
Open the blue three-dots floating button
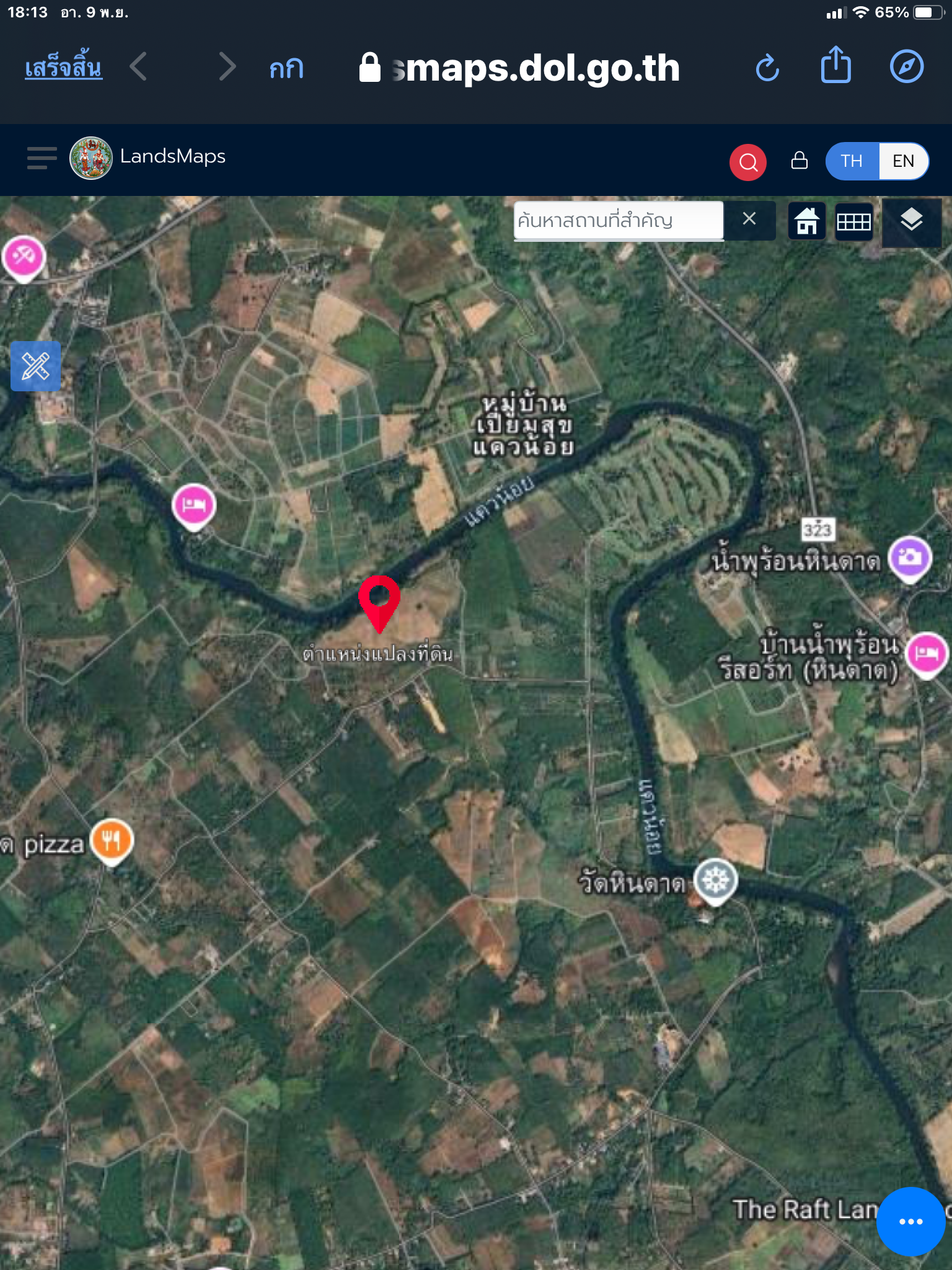click(910, 1221)
